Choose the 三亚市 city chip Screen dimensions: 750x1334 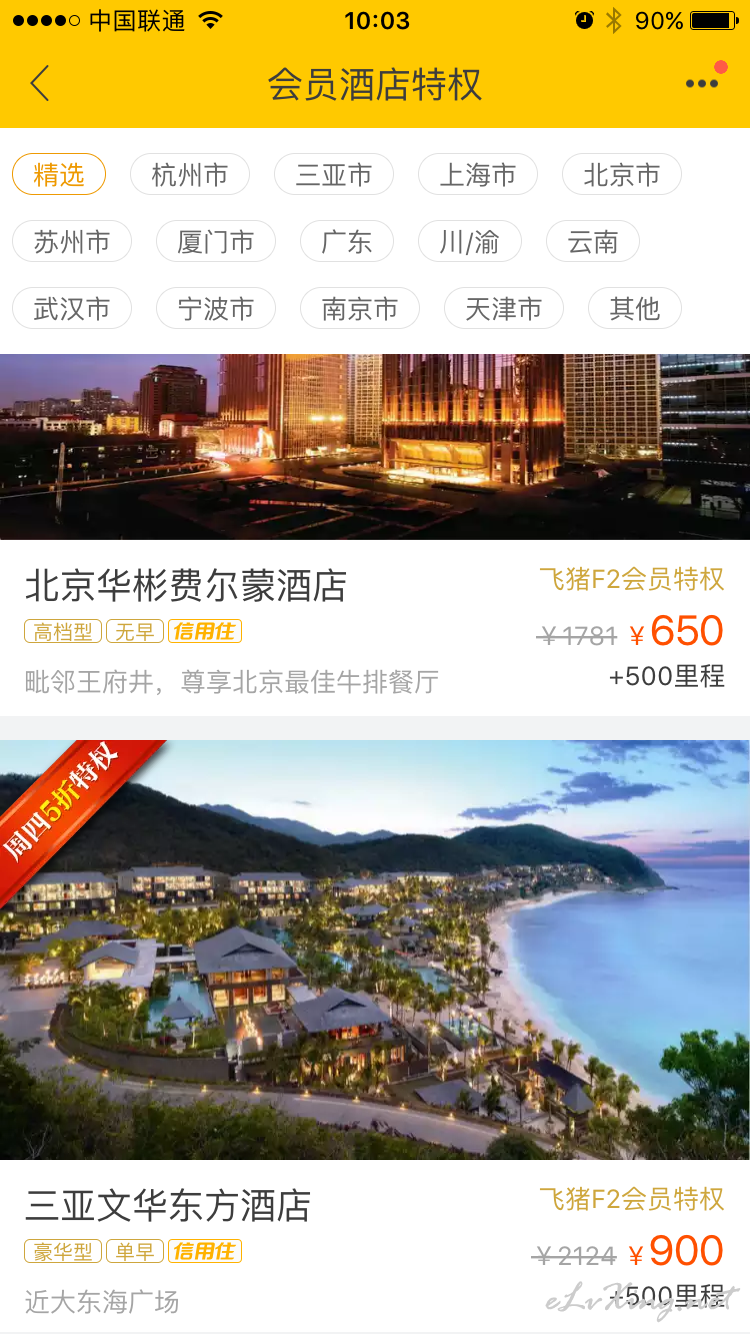(334, 175)
